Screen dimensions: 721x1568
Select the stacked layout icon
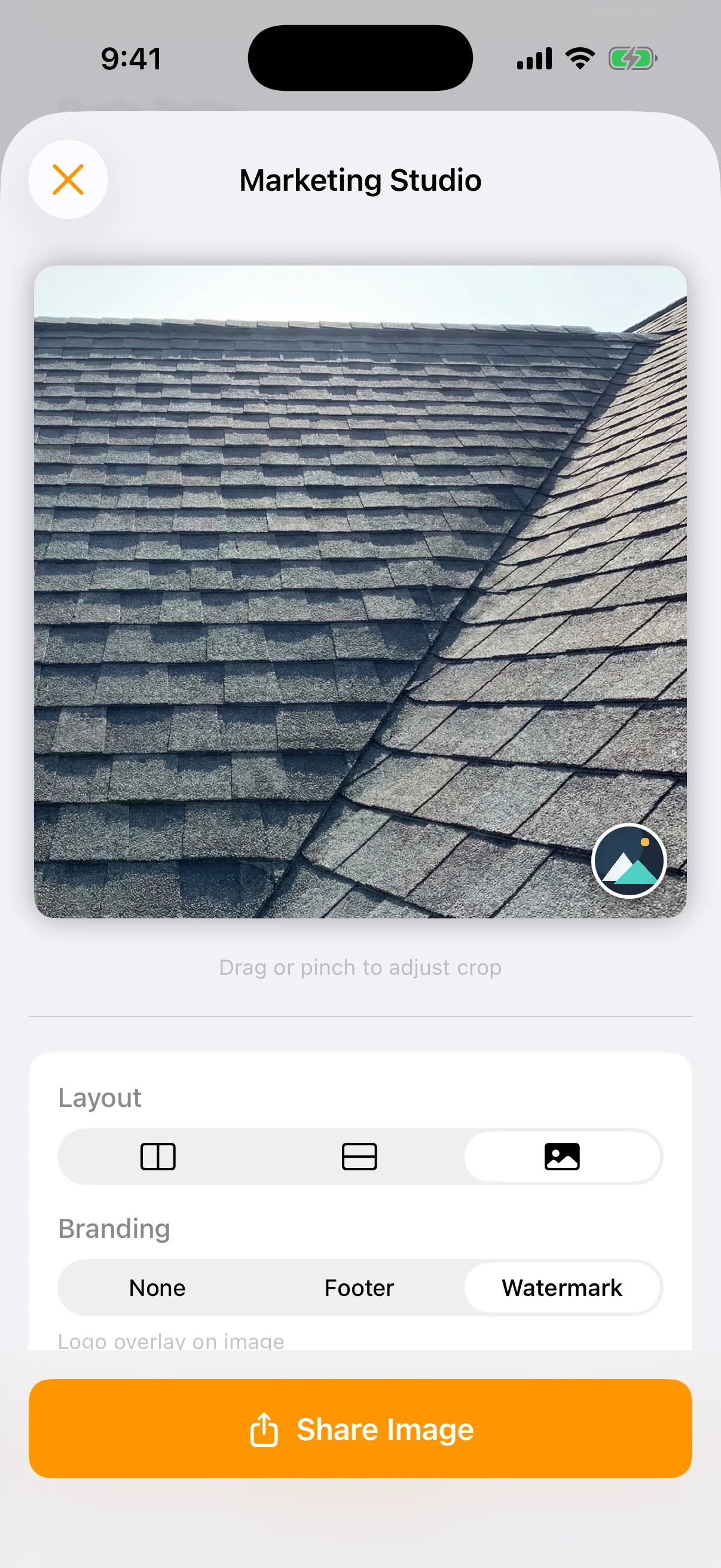[359, 1156]
